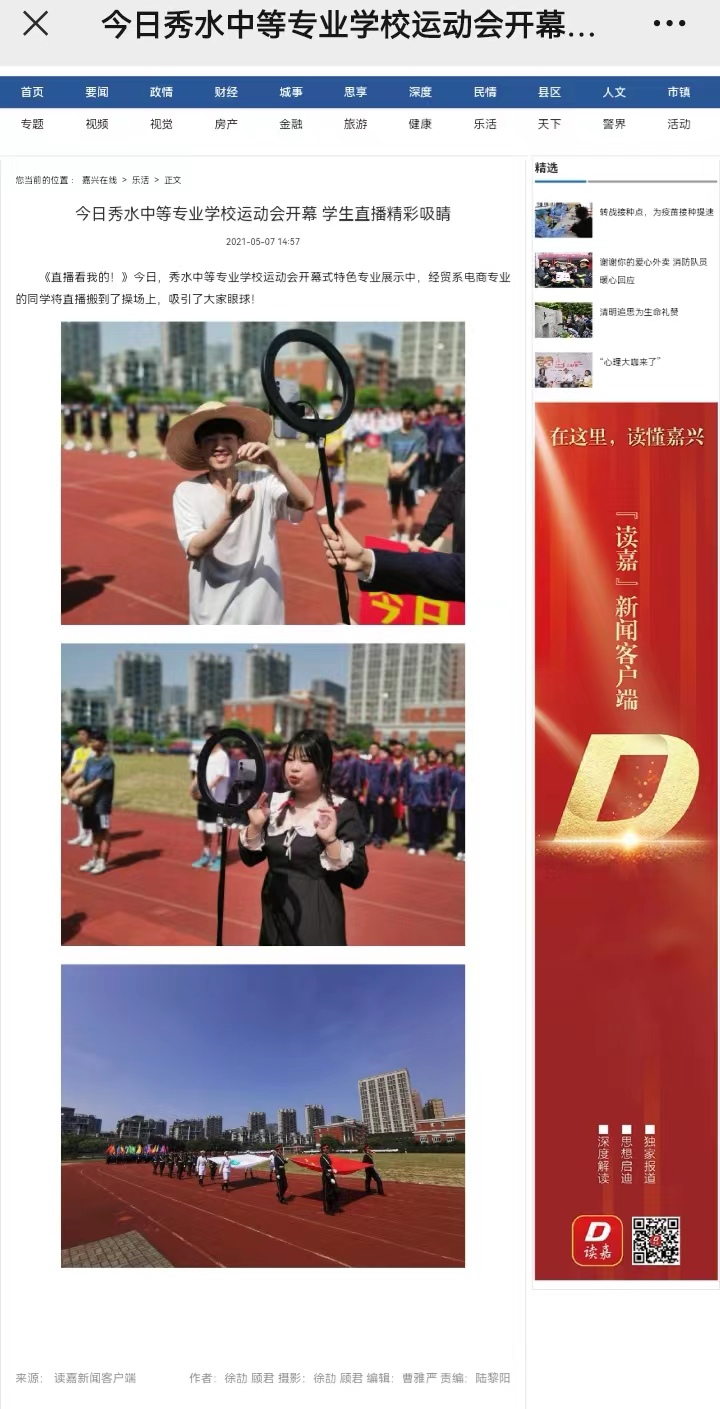This screenshot has width=720, height=1409.
Task: Visit the 房产 subsection
Action: pos(226,124)
